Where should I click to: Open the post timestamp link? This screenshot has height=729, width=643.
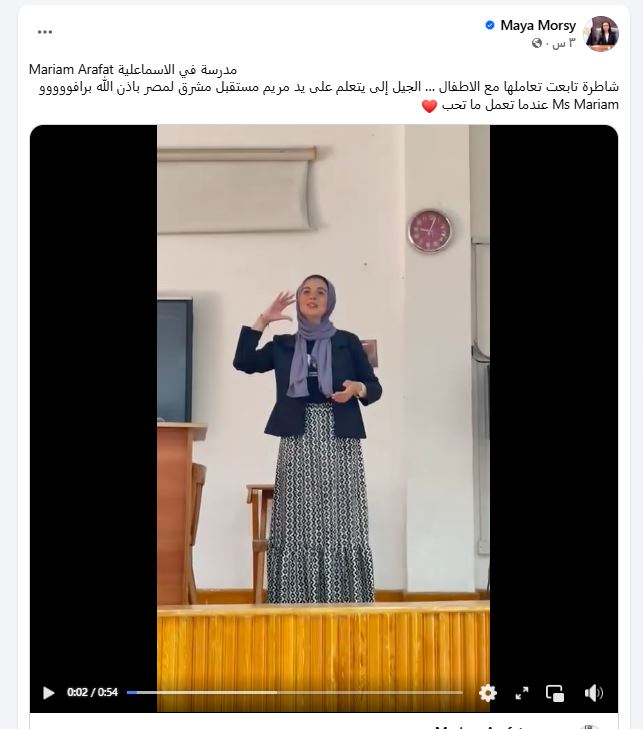coord(557,43)
